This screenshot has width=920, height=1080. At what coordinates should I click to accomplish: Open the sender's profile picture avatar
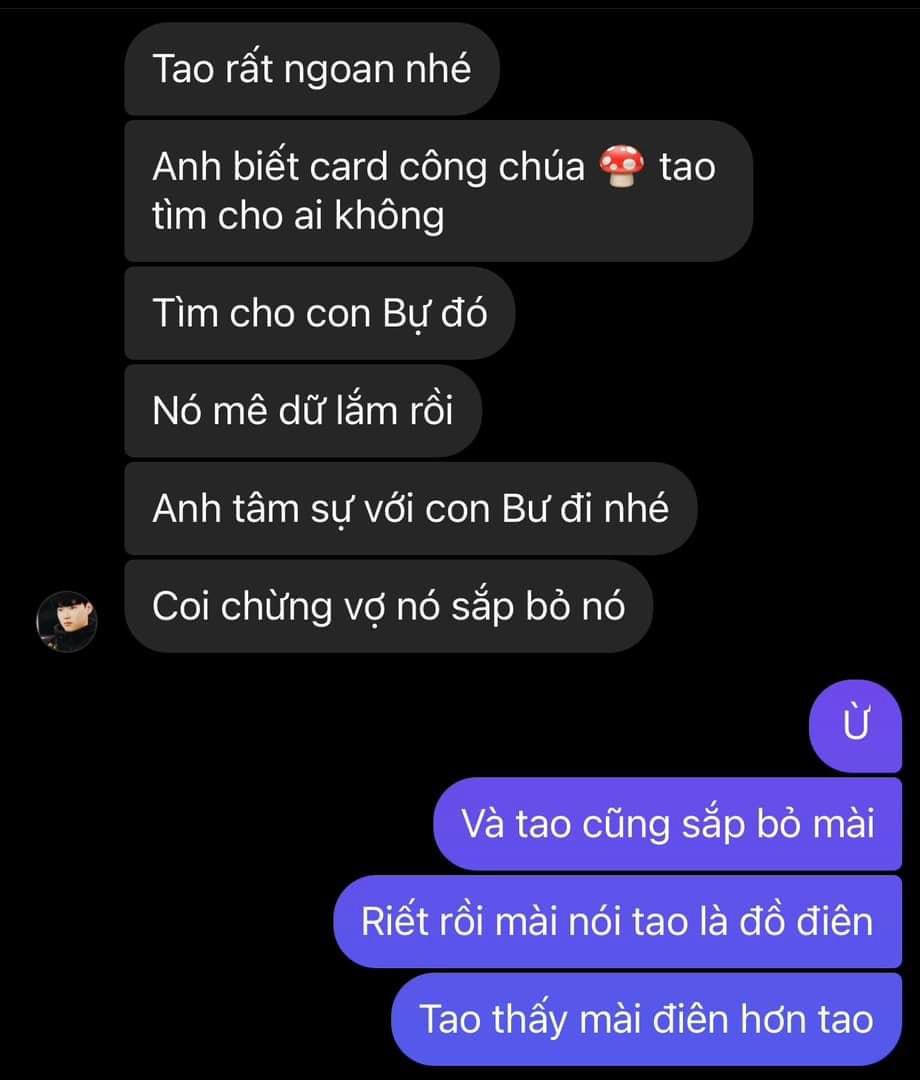pyautogui.click(x=67, y=620)
